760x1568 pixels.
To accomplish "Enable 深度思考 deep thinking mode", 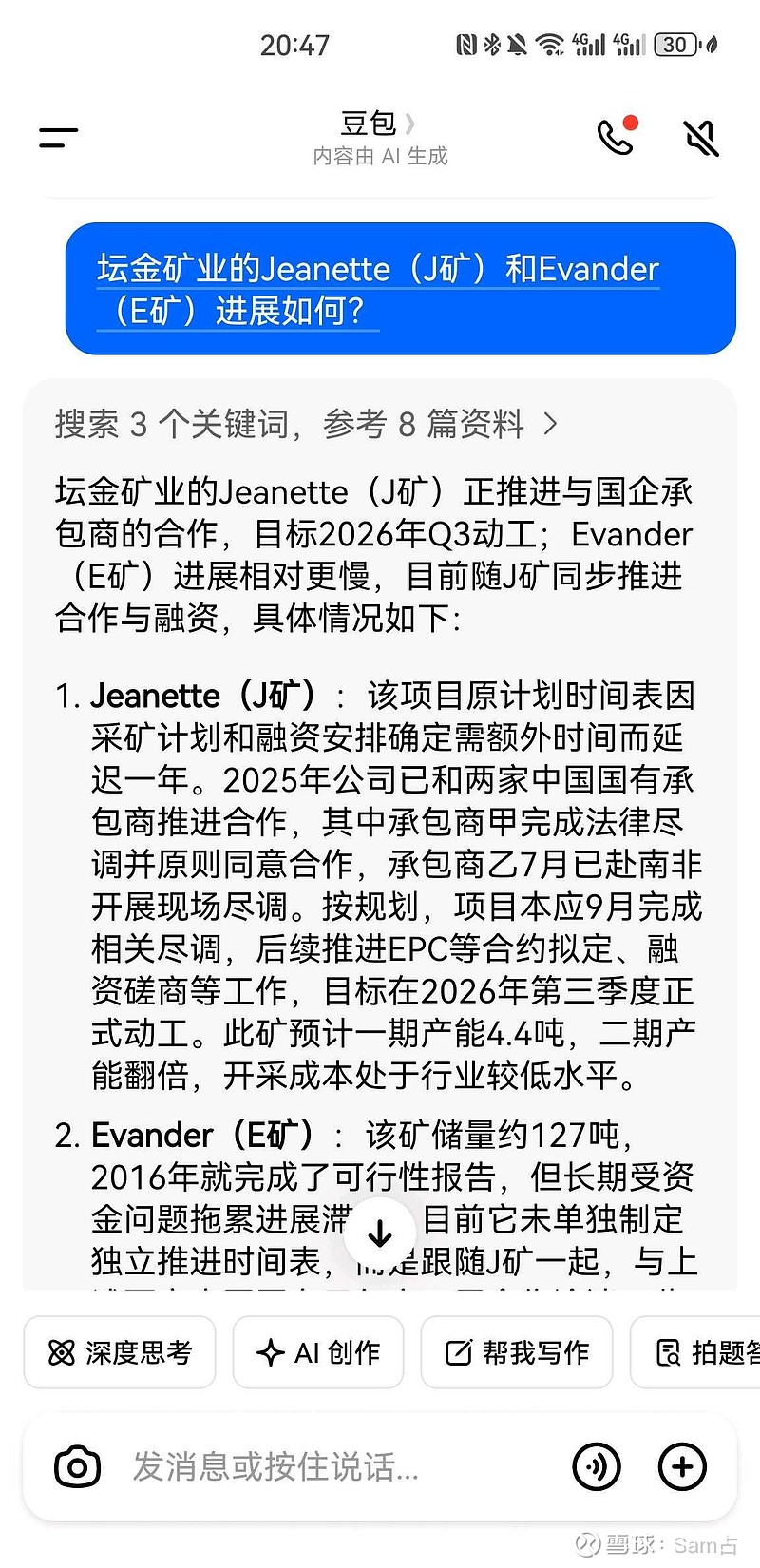I will coord(119,1351).
